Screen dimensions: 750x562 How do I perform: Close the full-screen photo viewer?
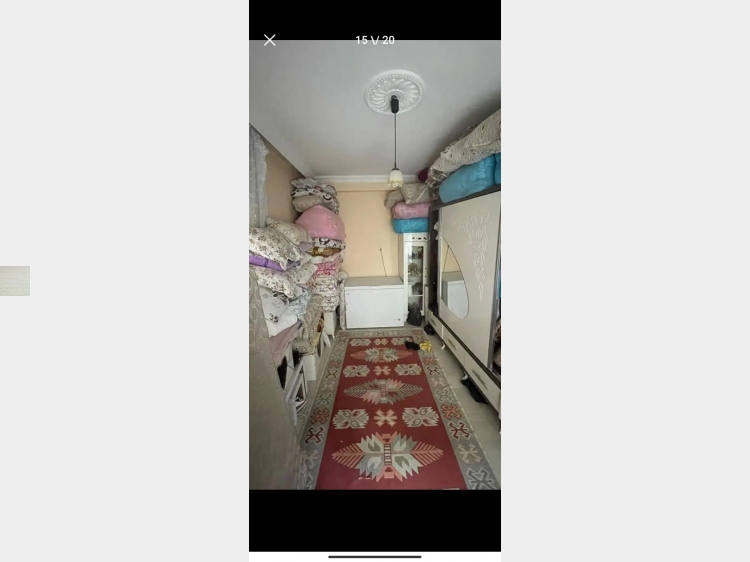[x=269, y=40]
